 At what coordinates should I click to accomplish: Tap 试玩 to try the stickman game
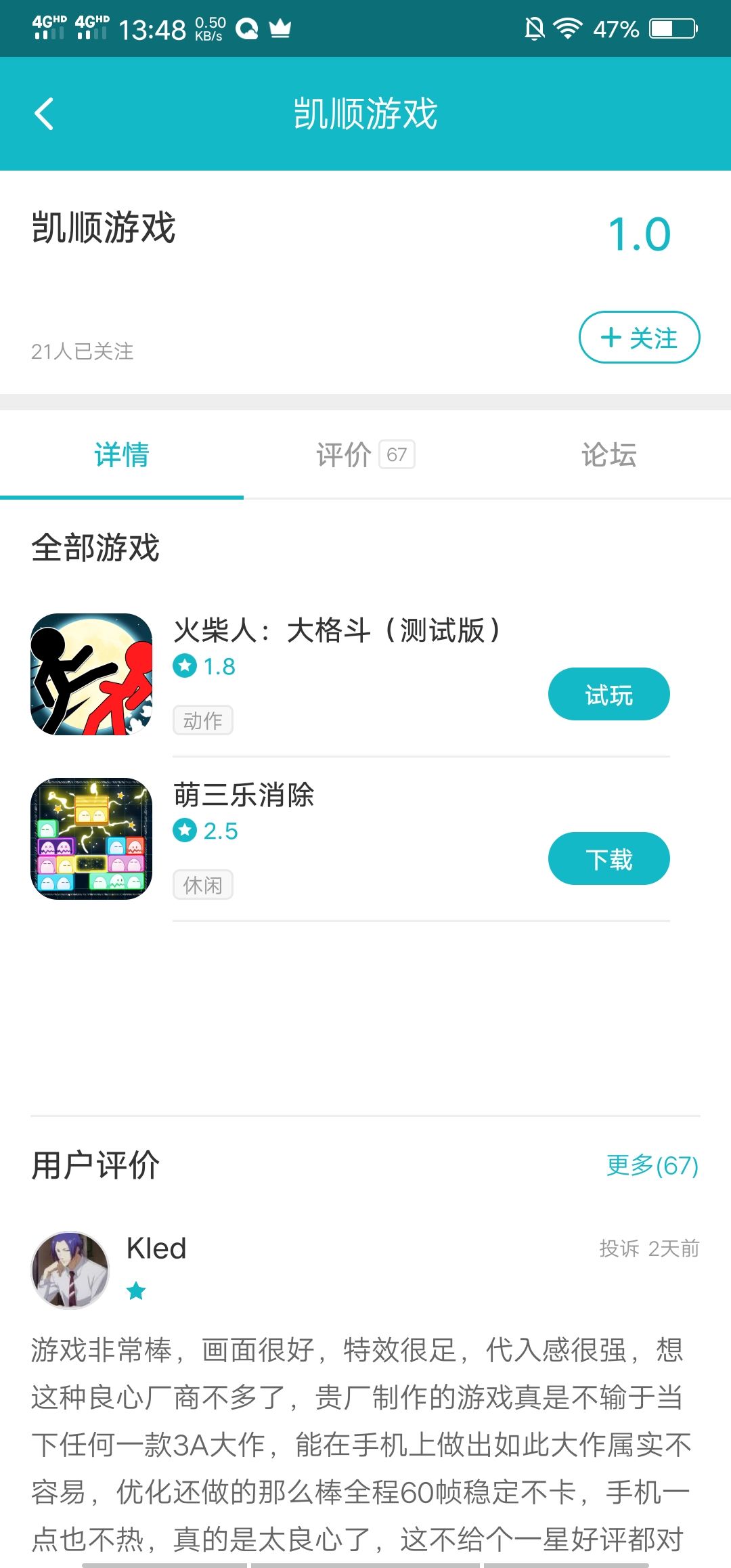[608, 693]
